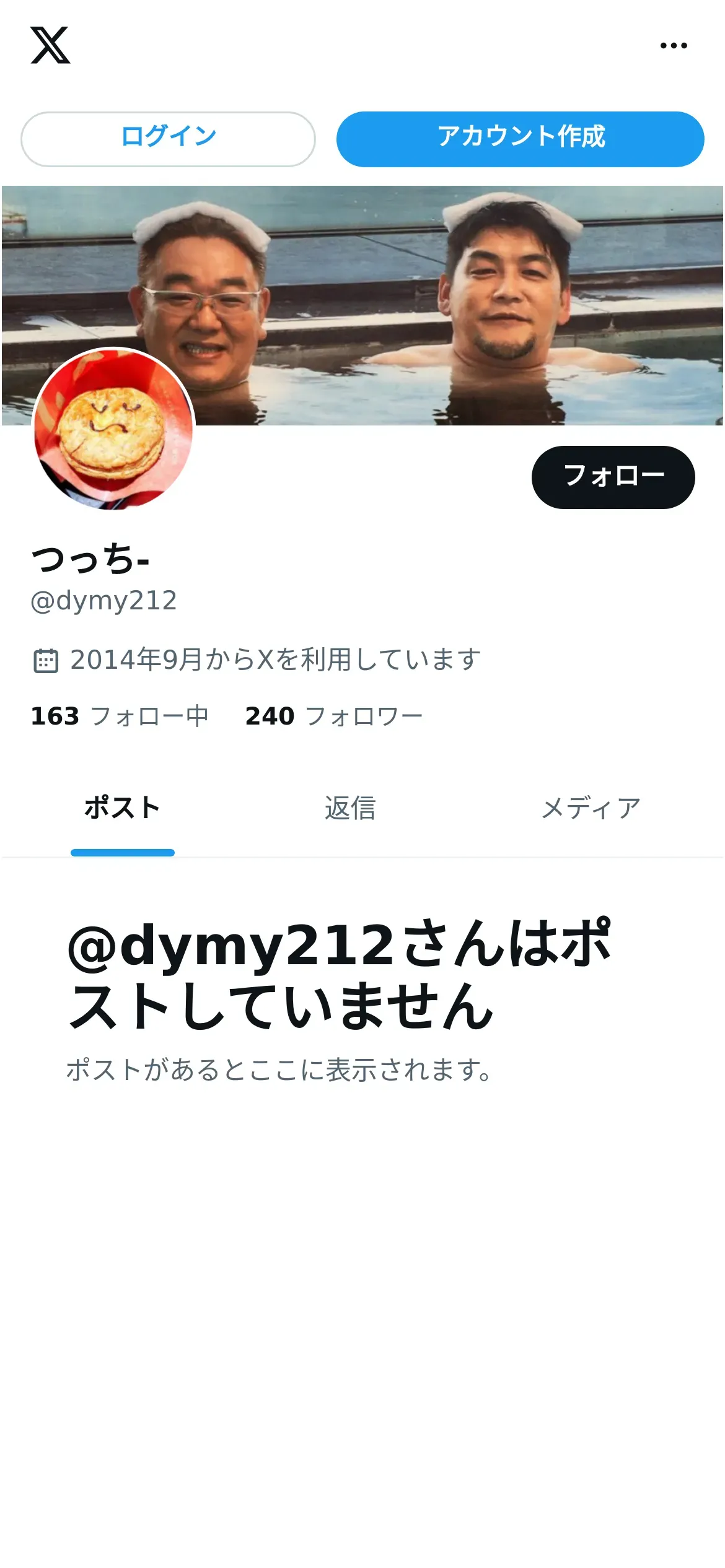Open the pancake profile picture
This screenshot has height=1568, width=725.
click(x=113, y=429)
